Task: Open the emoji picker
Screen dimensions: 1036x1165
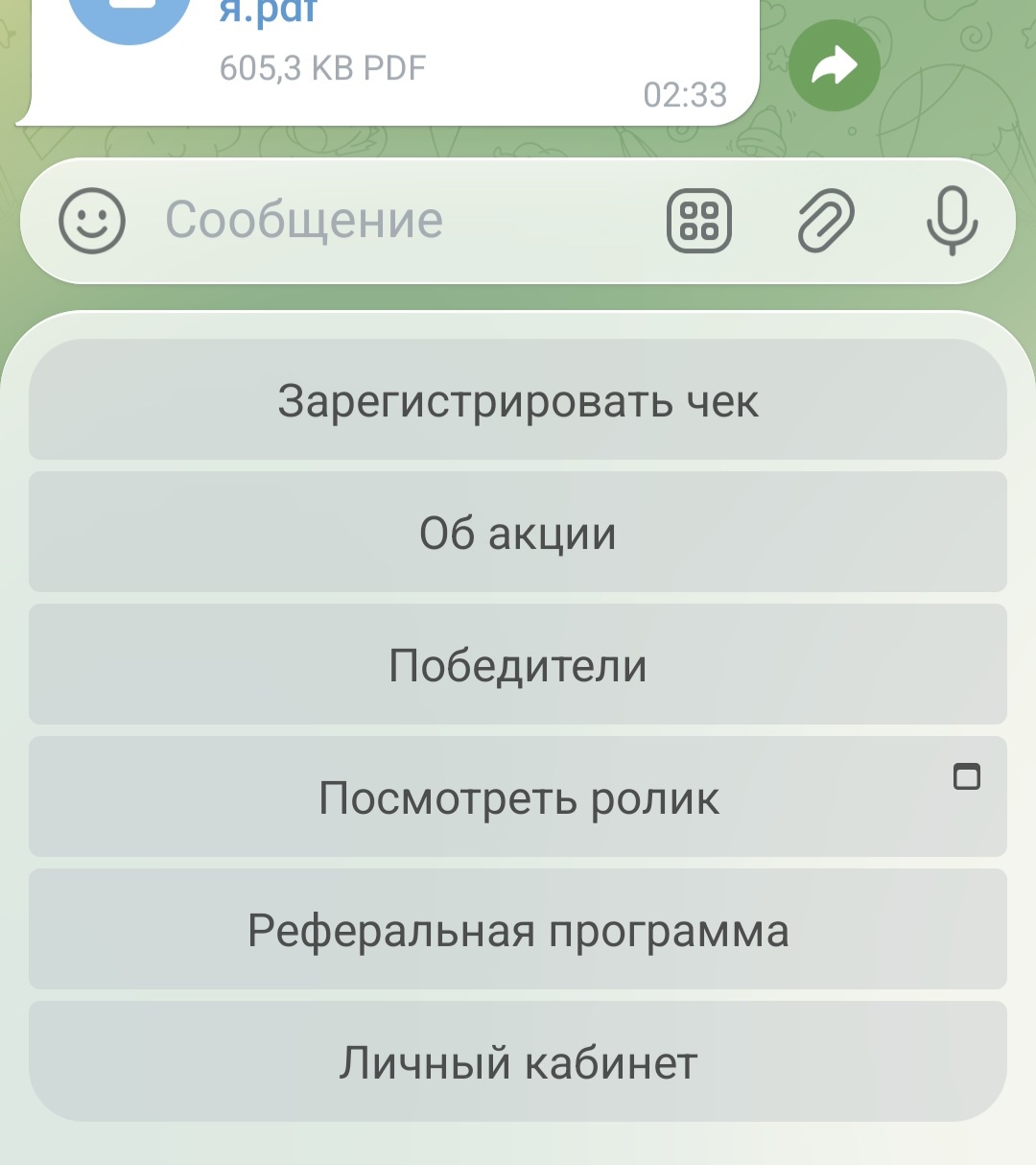Action: [x=92, y=221]
